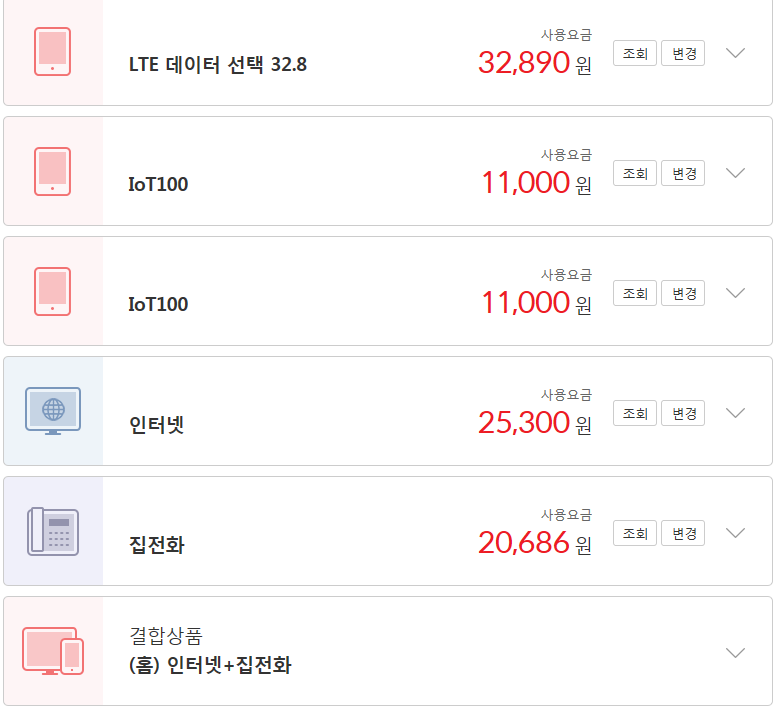The height and width of the screenshot is (707, 774).
Task: Tap 변경 for LTE 데이터 선택 32.8
Action: coord(683,53)
